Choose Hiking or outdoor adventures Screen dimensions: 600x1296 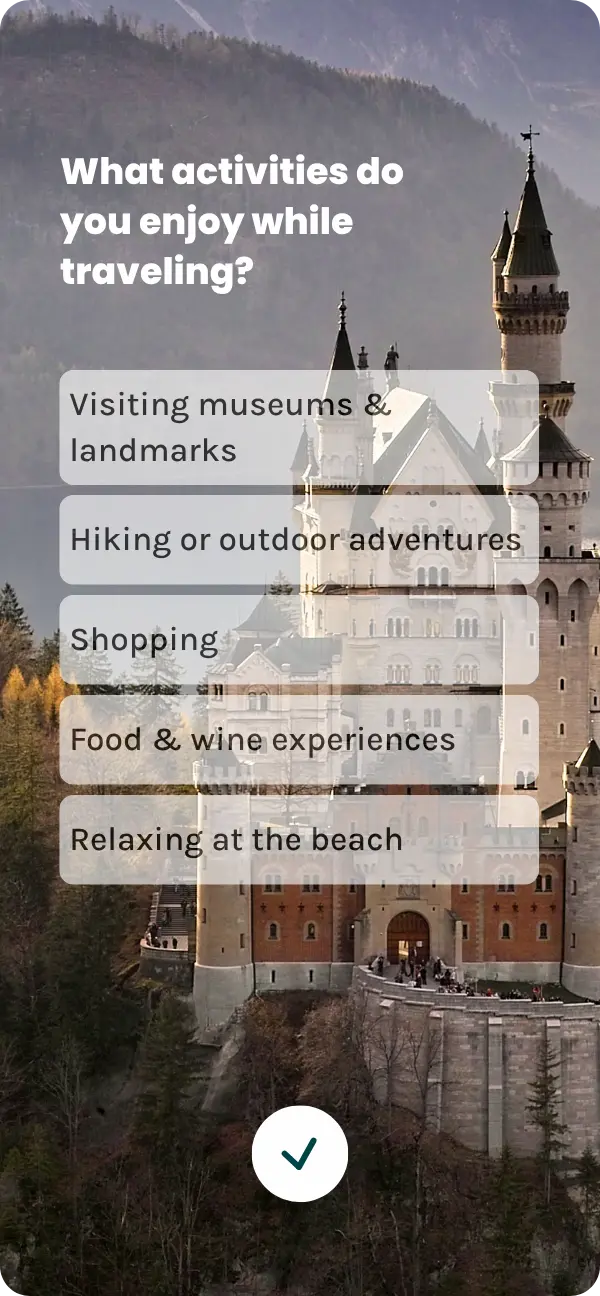tap(299, 540)
